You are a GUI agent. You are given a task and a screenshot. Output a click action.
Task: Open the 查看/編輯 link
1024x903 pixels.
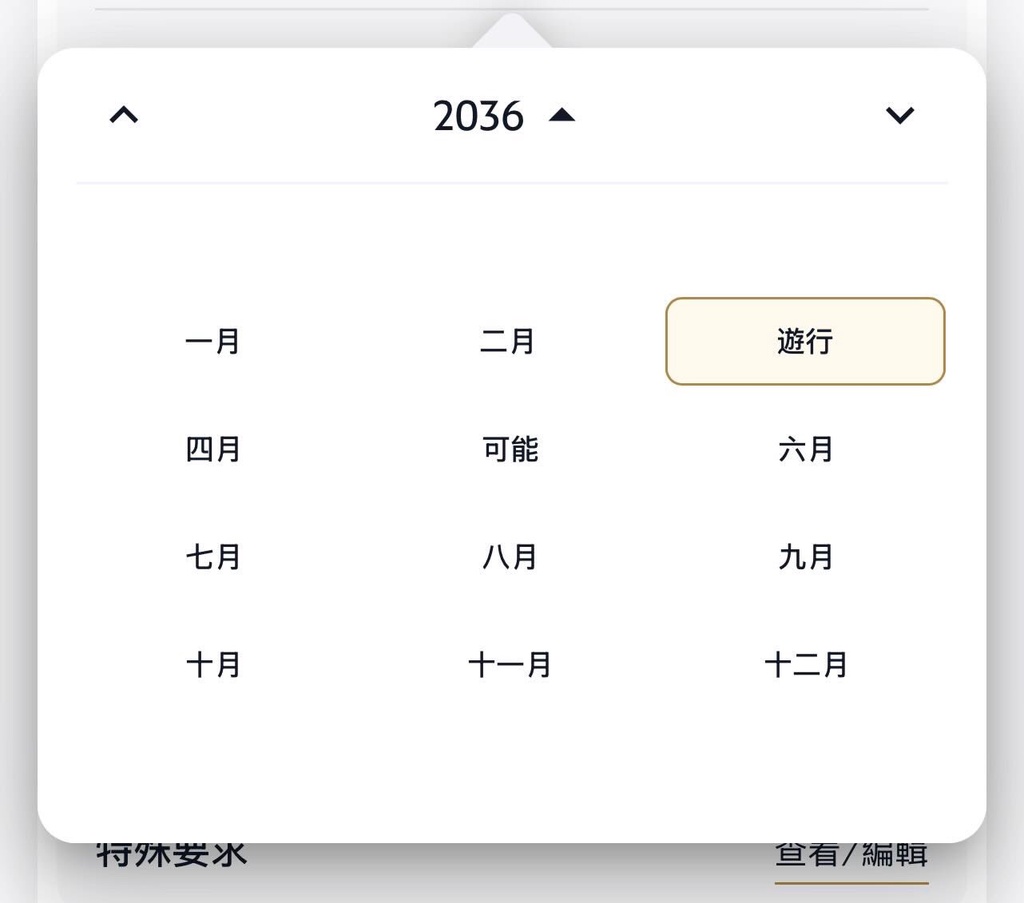[851, 856]
